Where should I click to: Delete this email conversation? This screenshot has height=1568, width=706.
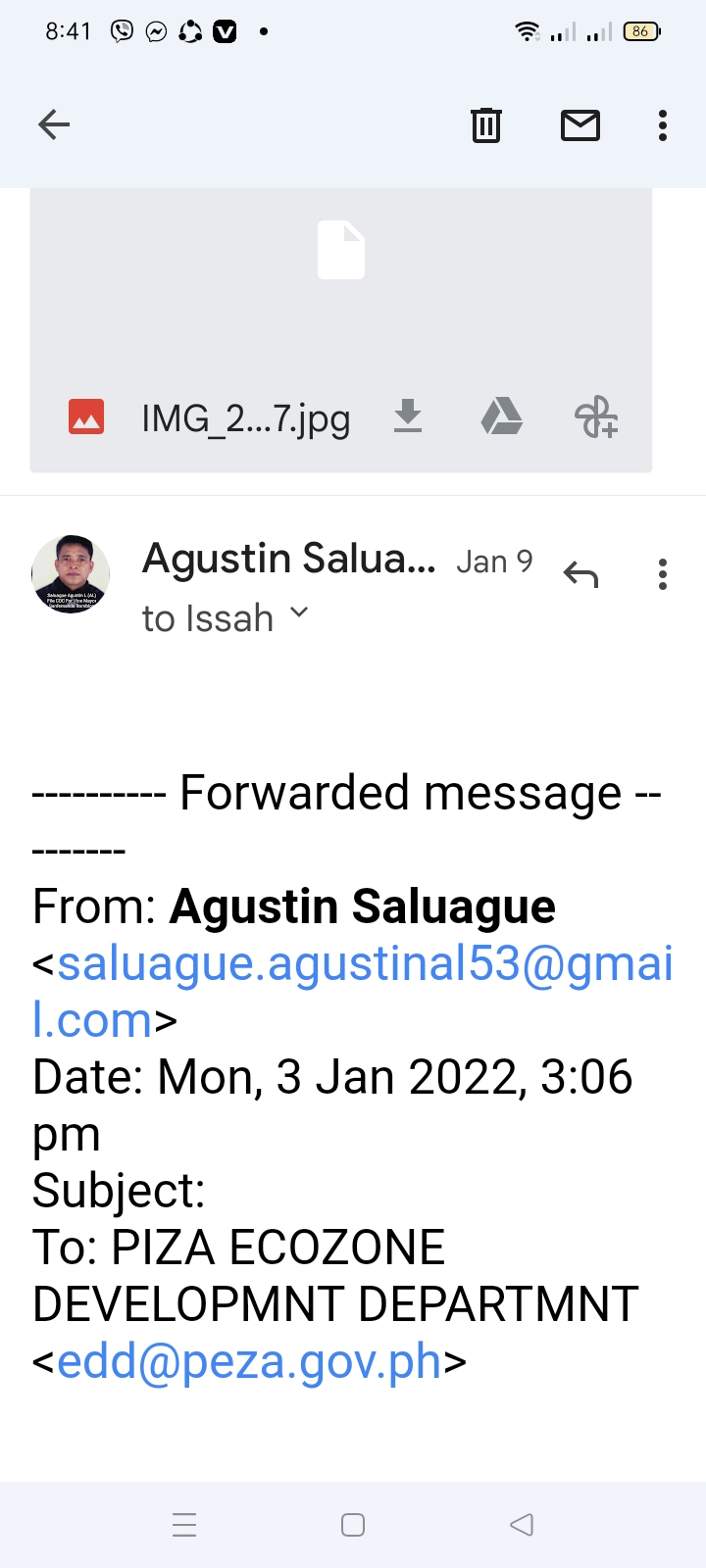click(486, 125)
